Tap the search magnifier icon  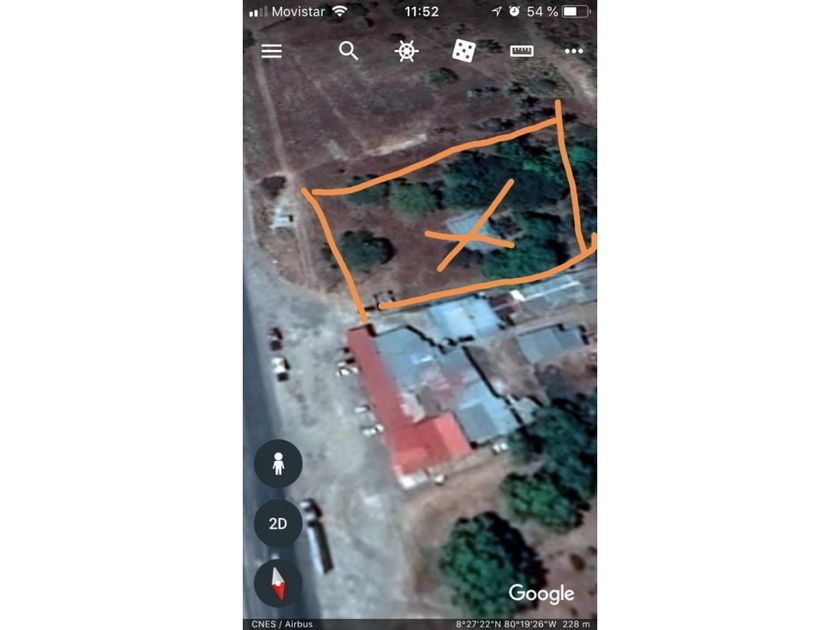coord(348,51)
